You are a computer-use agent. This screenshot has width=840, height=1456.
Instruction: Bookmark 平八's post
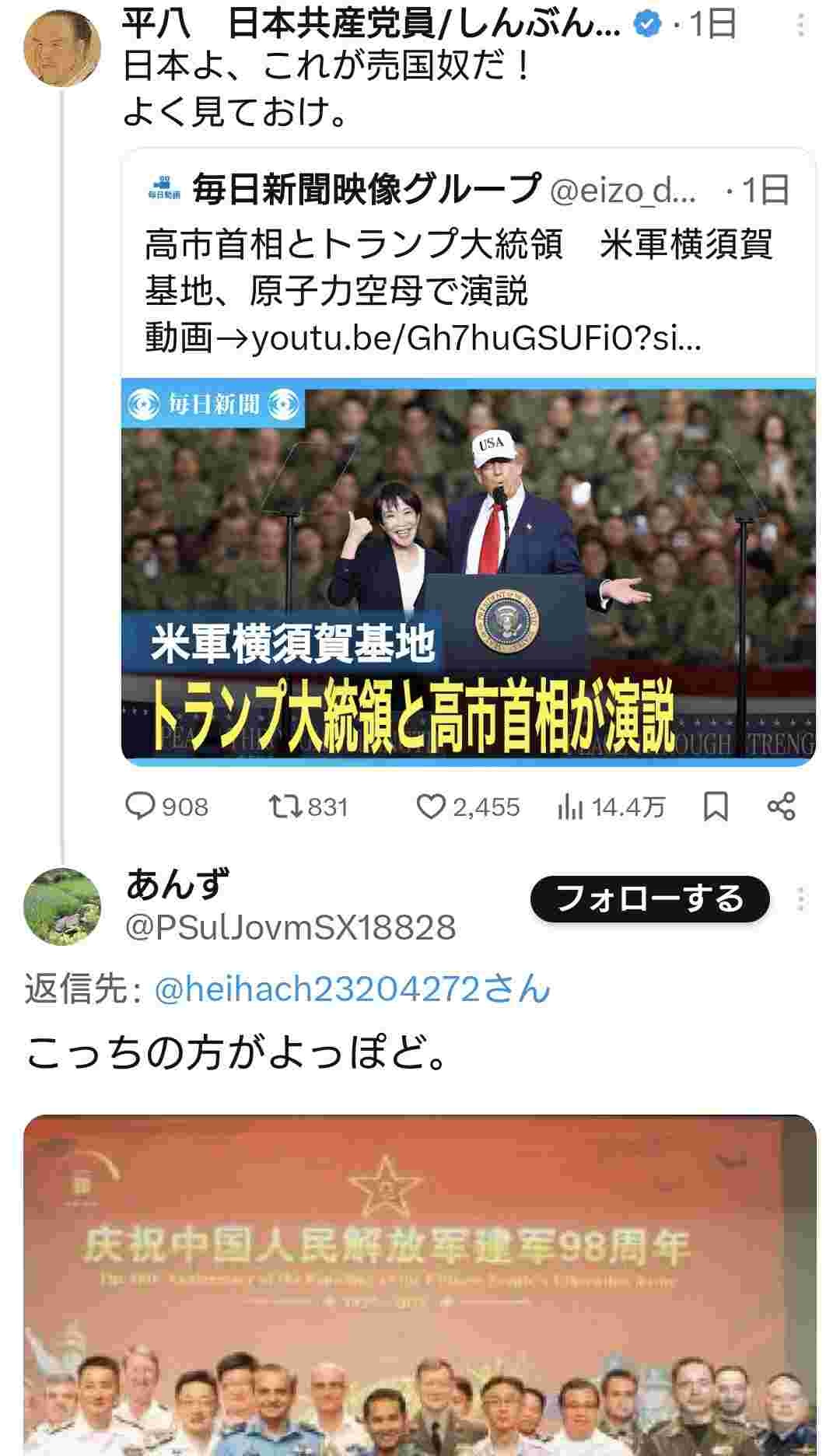tap(716, 807)
